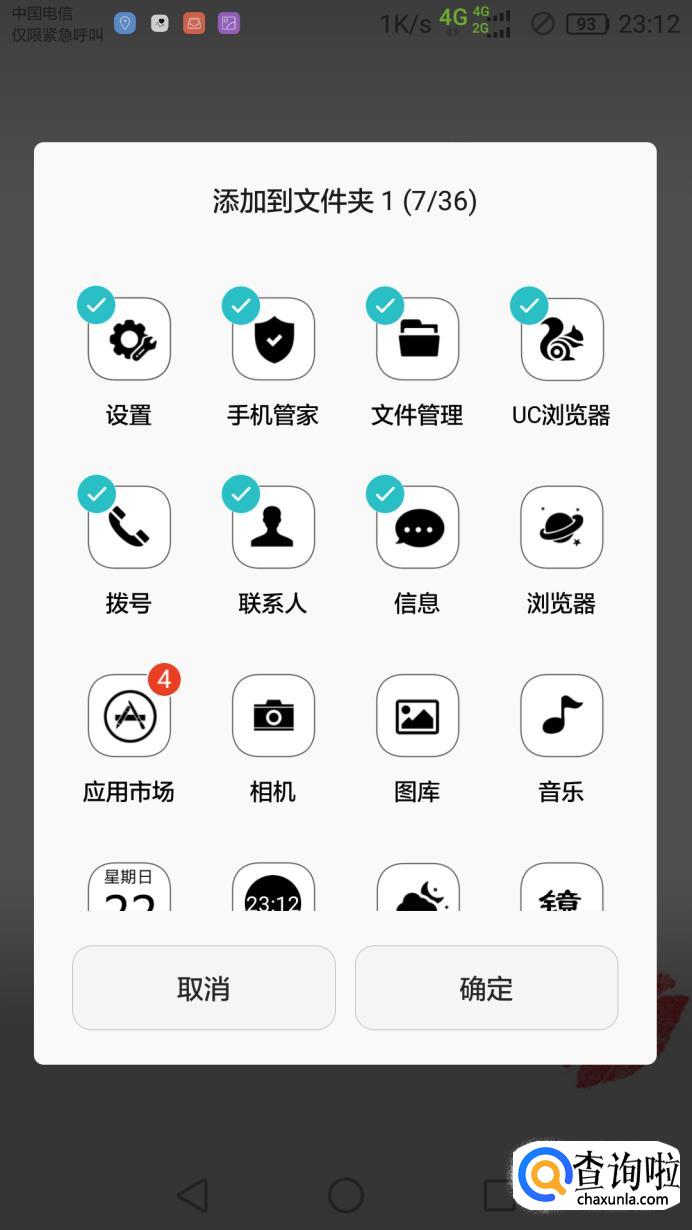Tap the 取消 button

click(203, 988)
